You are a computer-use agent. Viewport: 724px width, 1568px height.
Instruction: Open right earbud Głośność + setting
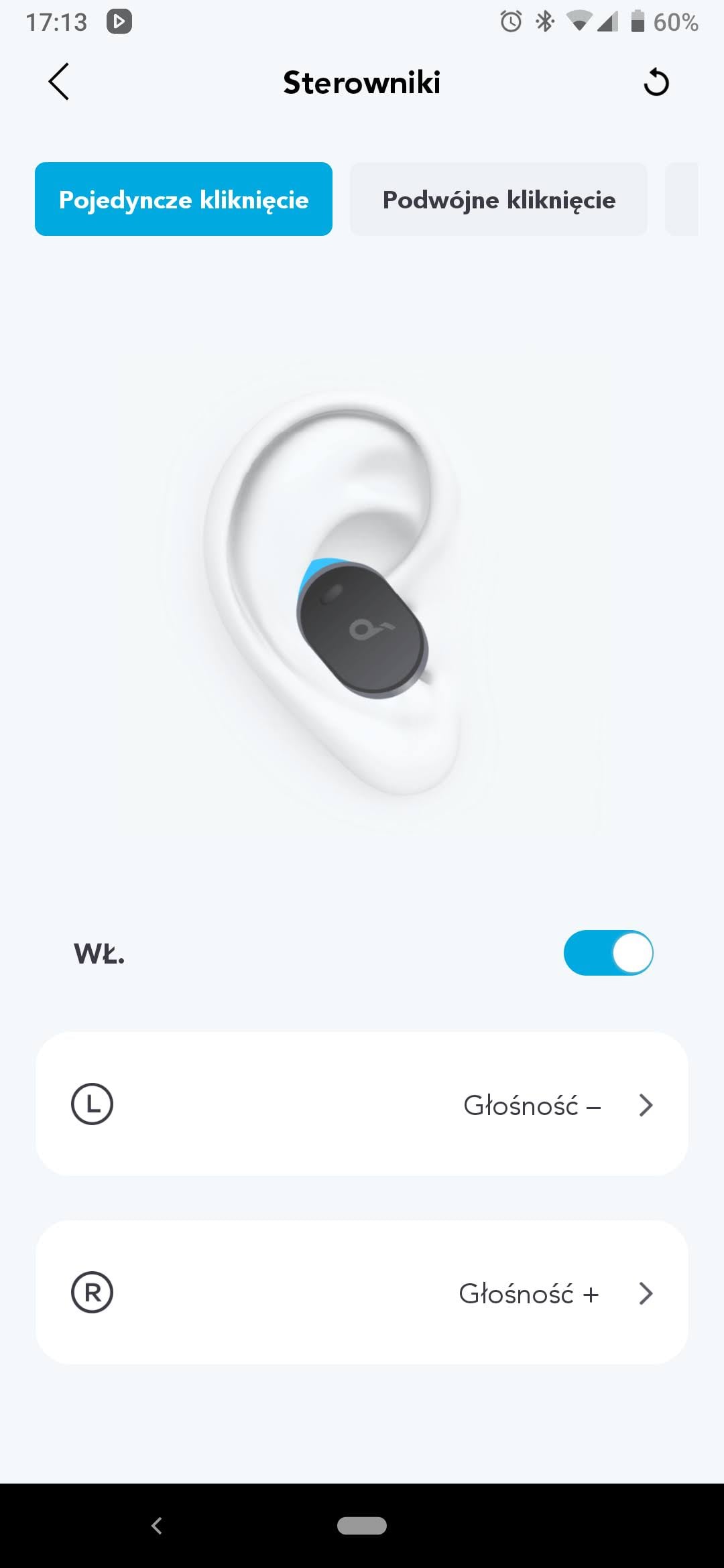coord(362,1293)
